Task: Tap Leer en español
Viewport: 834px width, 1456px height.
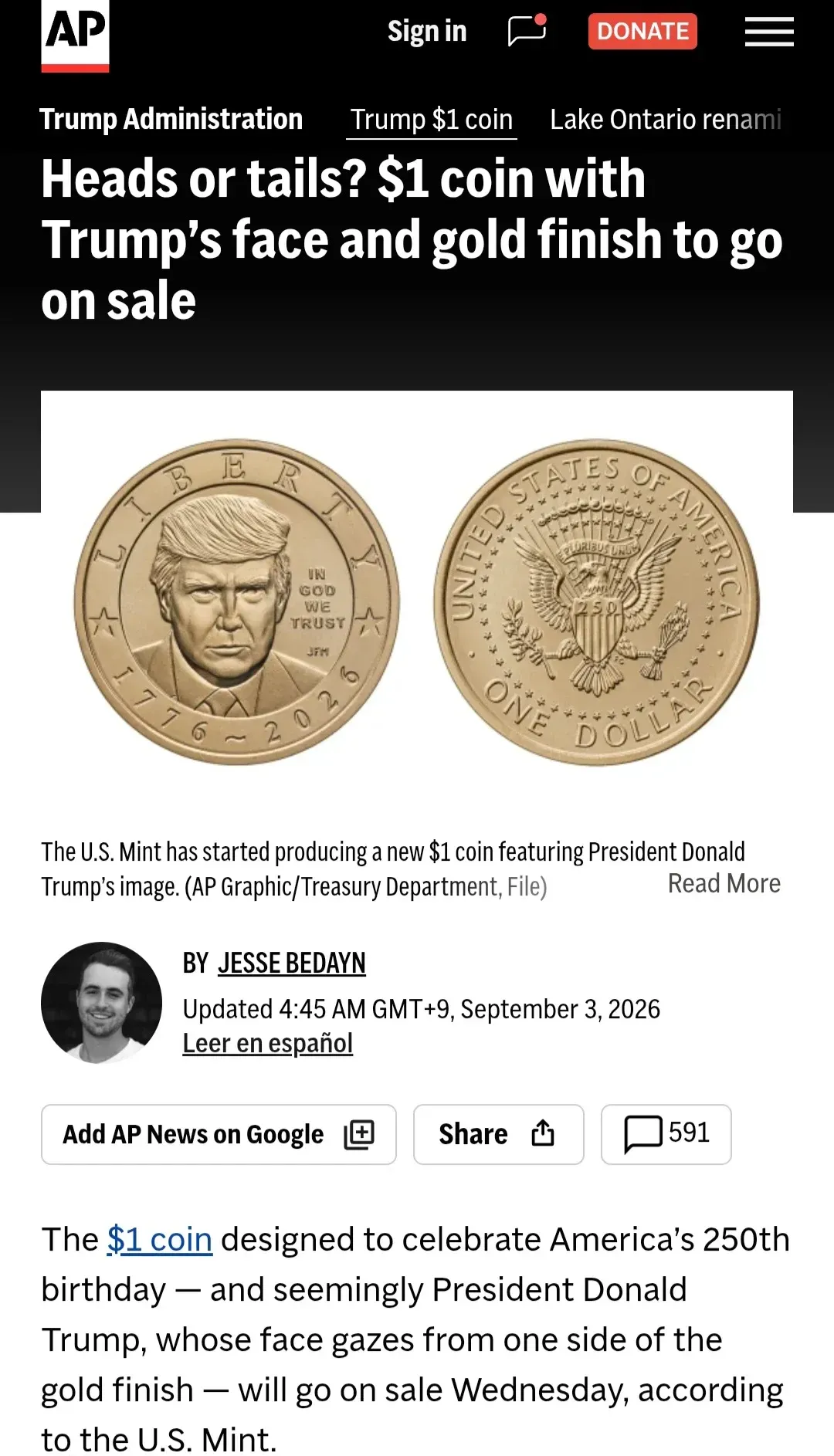Action: (x=268, y=1043)
